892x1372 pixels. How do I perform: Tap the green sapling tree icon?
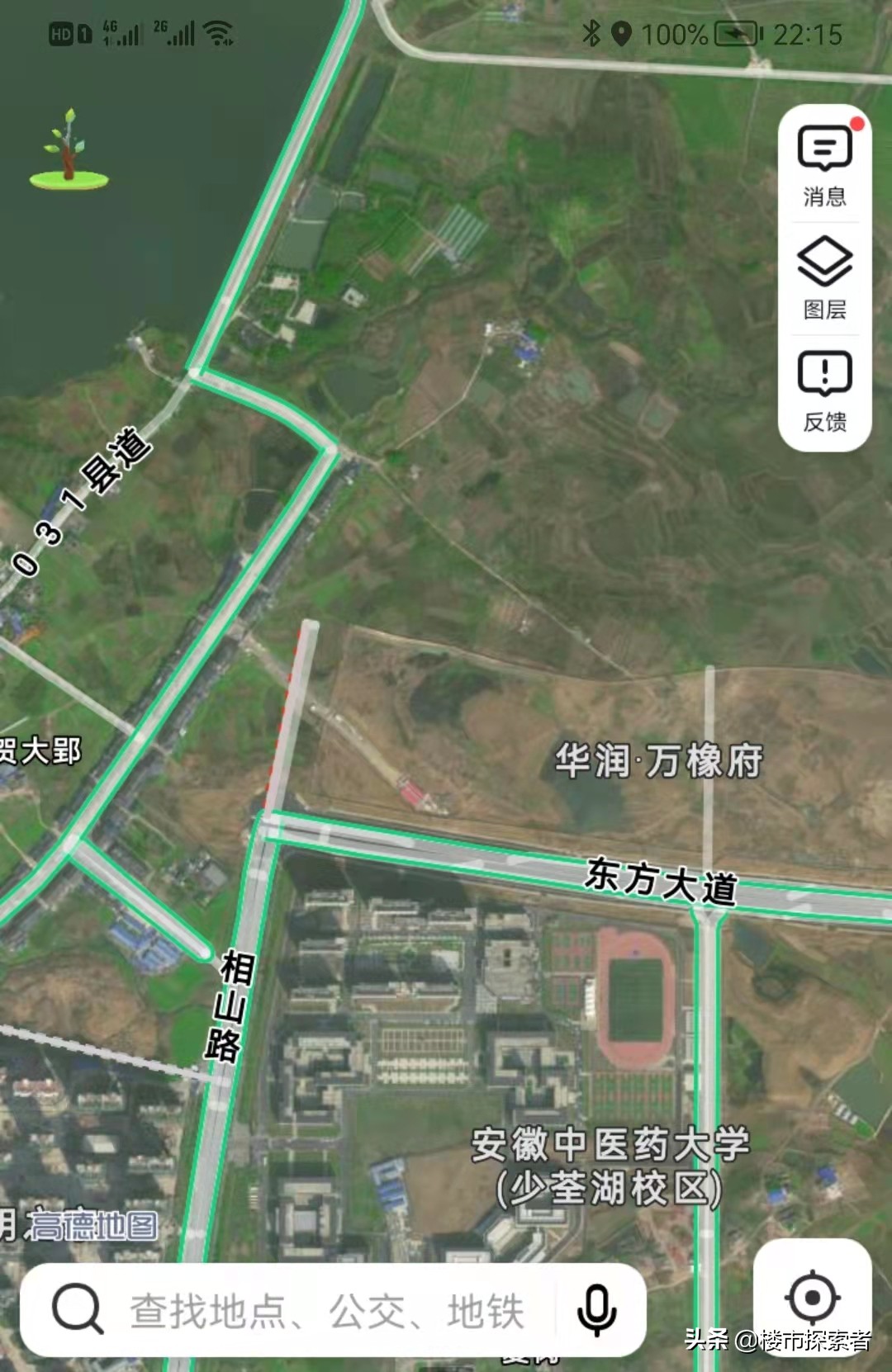(70, 149)
